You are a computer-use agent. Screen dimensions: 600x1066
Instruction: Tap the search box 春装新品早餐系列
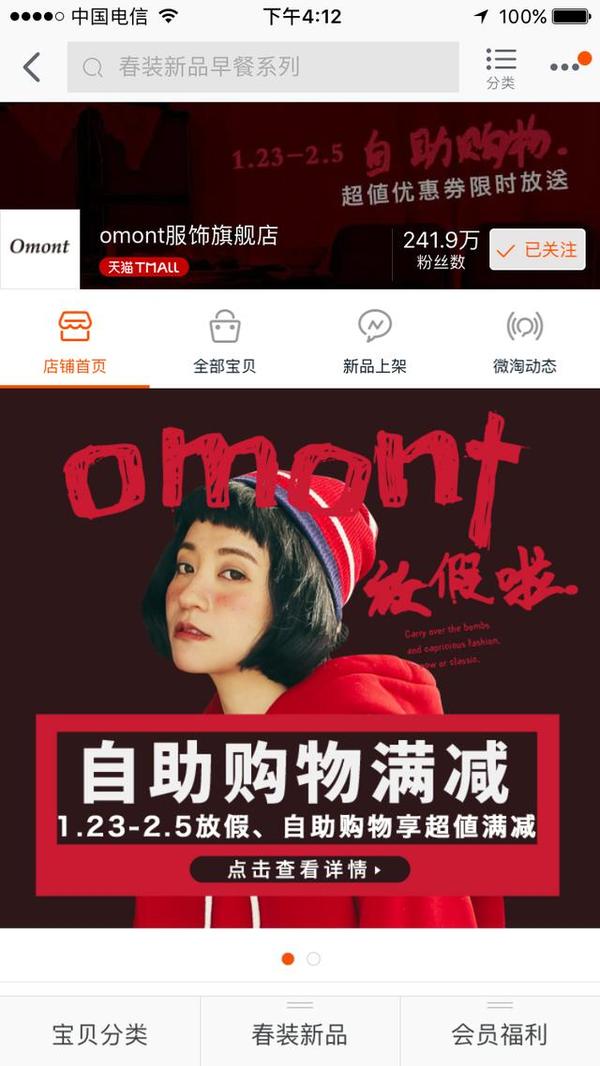[262, 68]
